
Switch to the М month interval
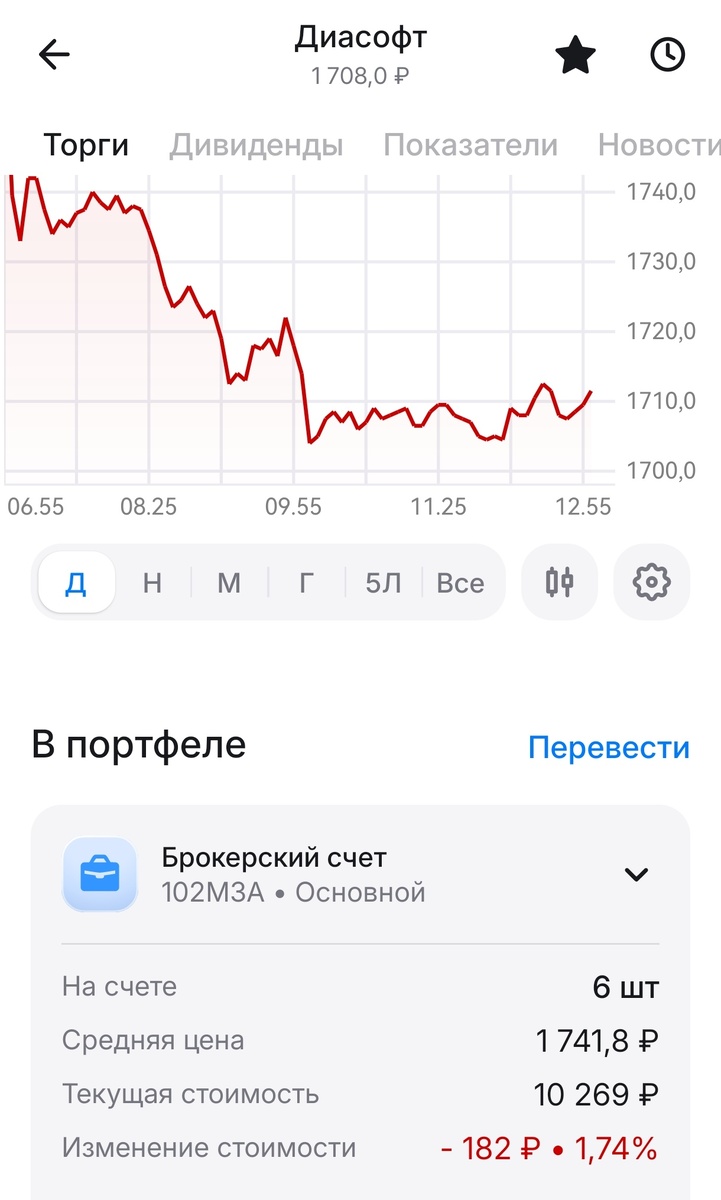click(228, 582)
